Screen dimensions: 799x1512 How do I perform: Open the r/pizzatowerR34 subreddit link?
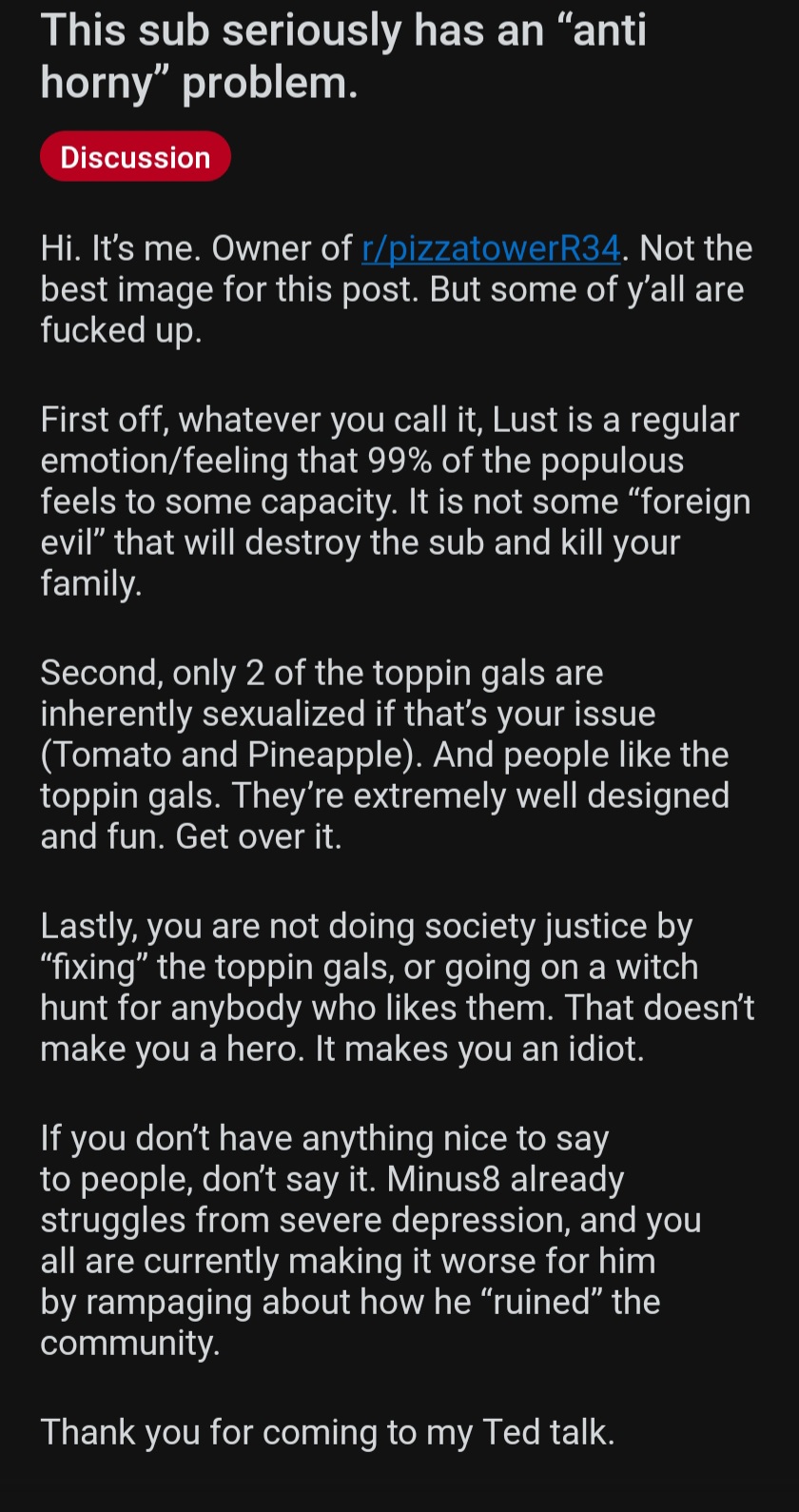point(491,248)
